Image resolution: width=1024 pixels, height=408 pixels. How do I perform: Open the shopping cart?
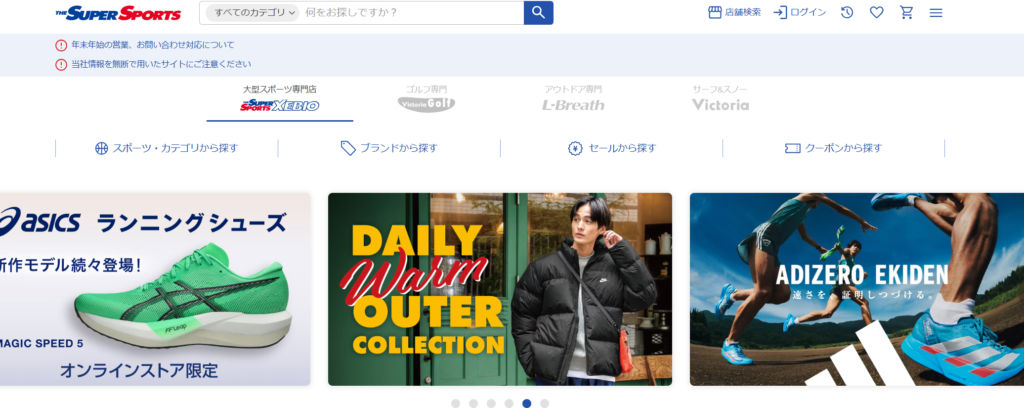click(906, 12)
